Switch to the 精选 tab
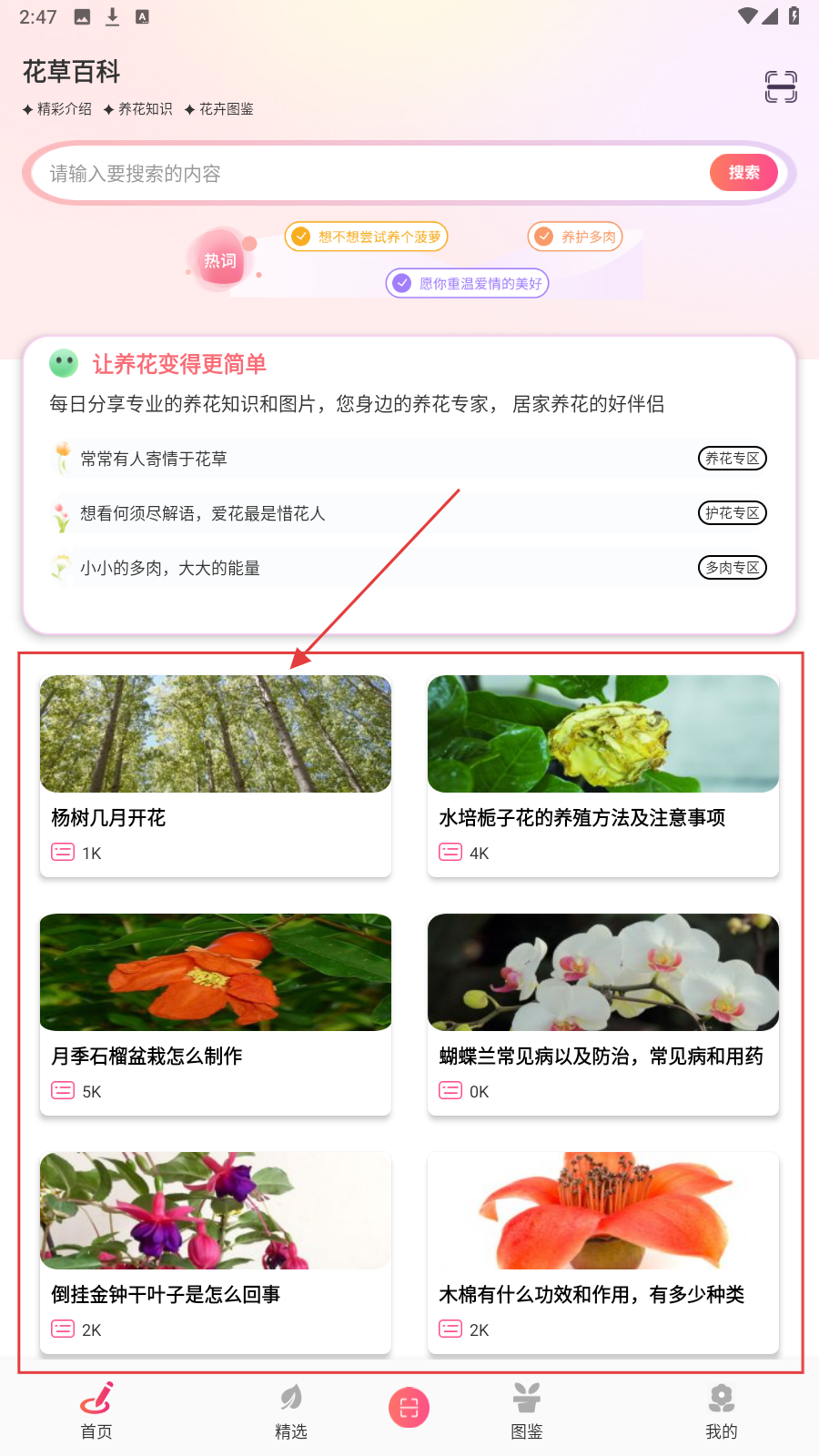 pyautogui.click(x=291, y=1410)
